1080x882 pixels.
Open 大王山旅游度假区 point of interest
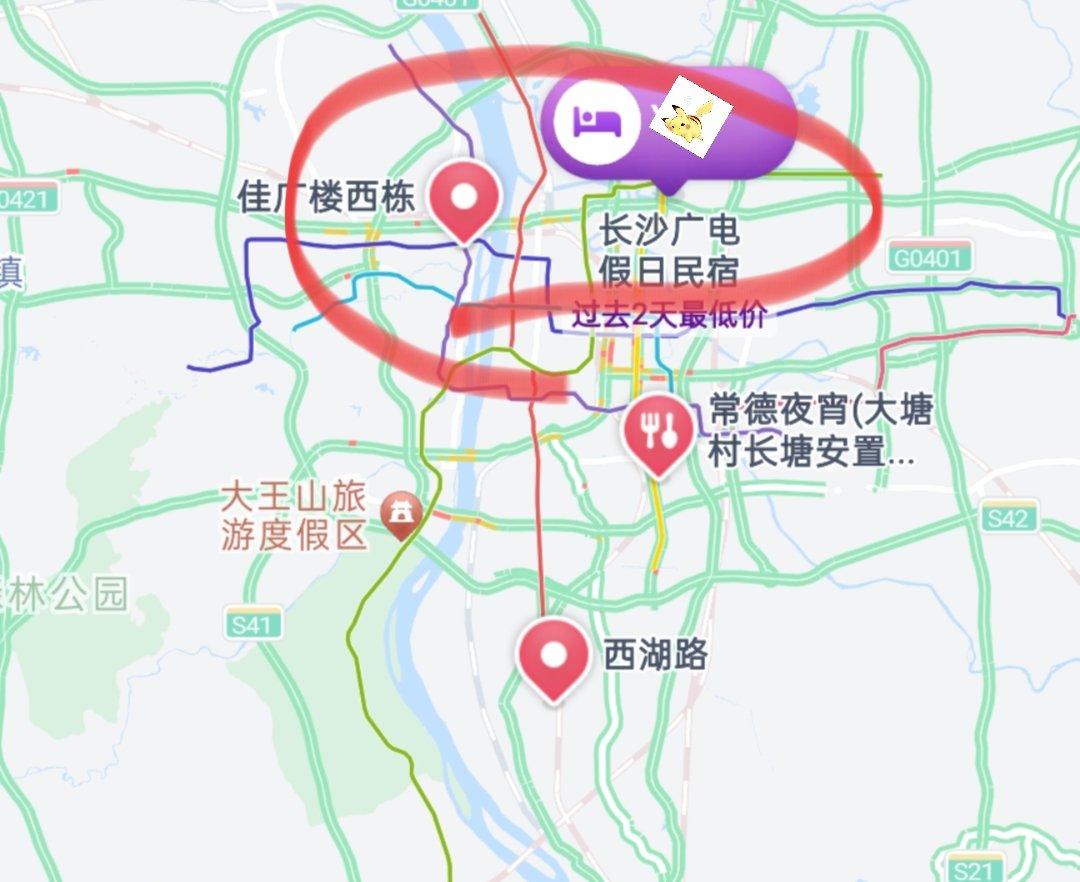pos(401,515)
